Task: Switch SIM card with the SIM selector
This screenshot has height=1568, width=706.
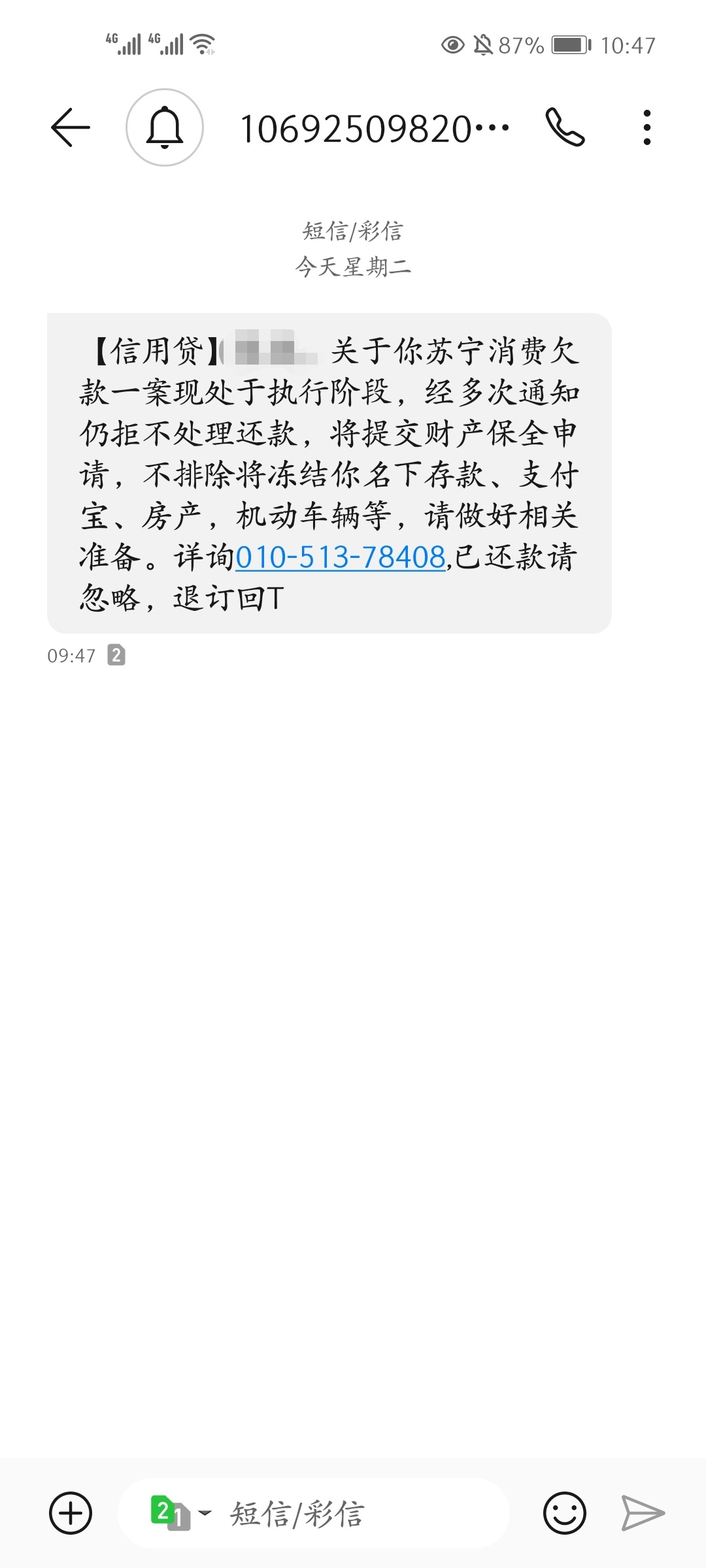Action: (x=181, y=1513)
